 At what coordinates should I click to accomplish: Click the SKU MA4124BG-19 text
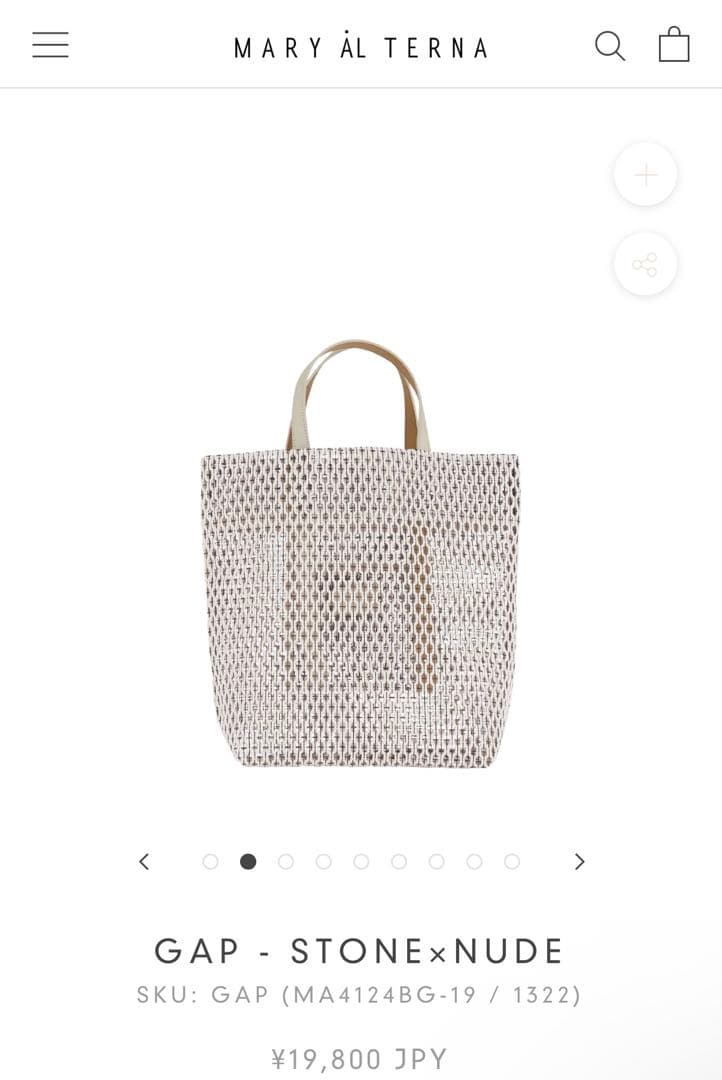tap(360, 996)
